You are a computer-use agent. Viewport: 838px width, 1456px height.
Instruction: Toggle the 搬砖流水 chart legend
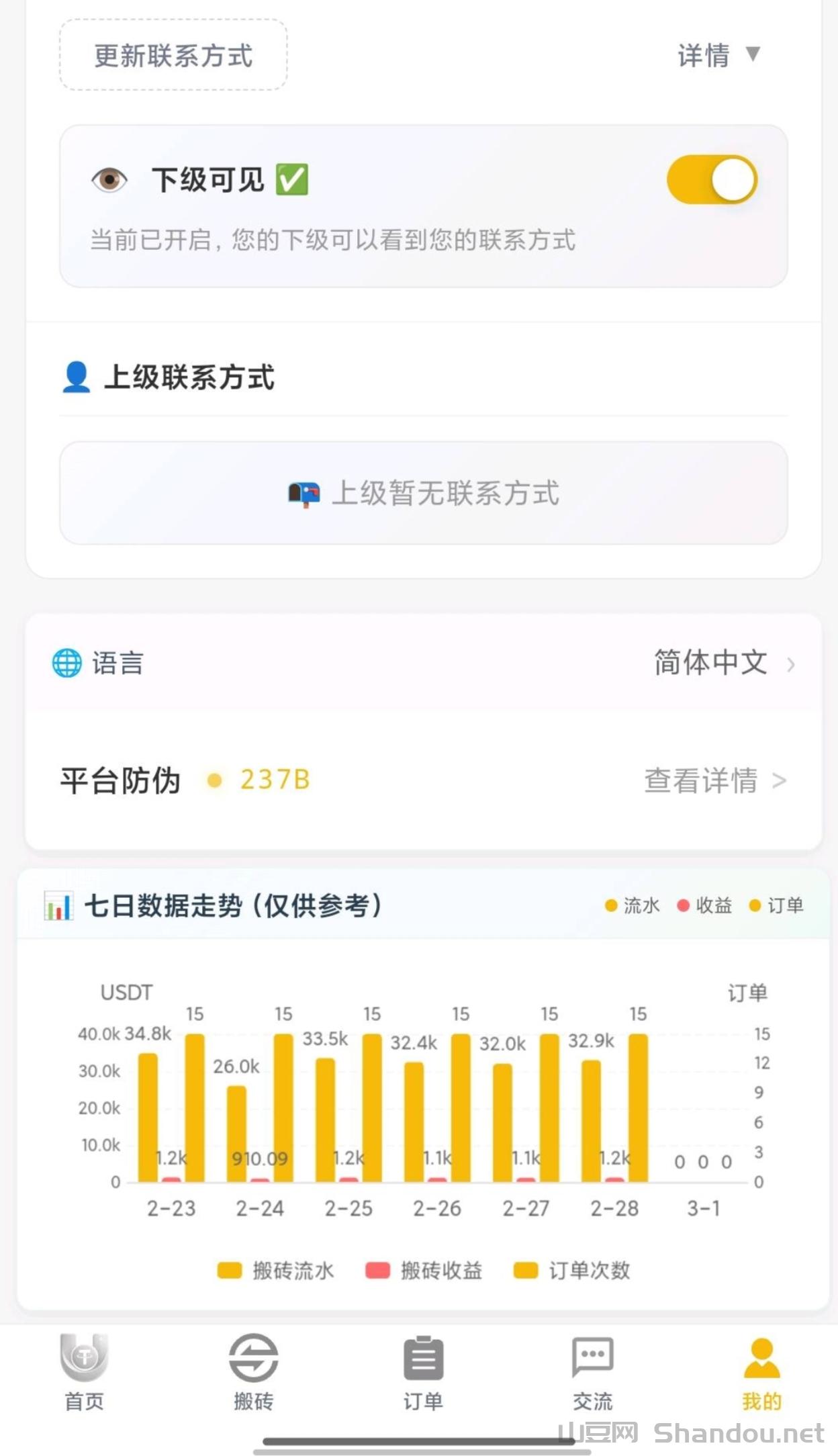[x=276, y=1271]
